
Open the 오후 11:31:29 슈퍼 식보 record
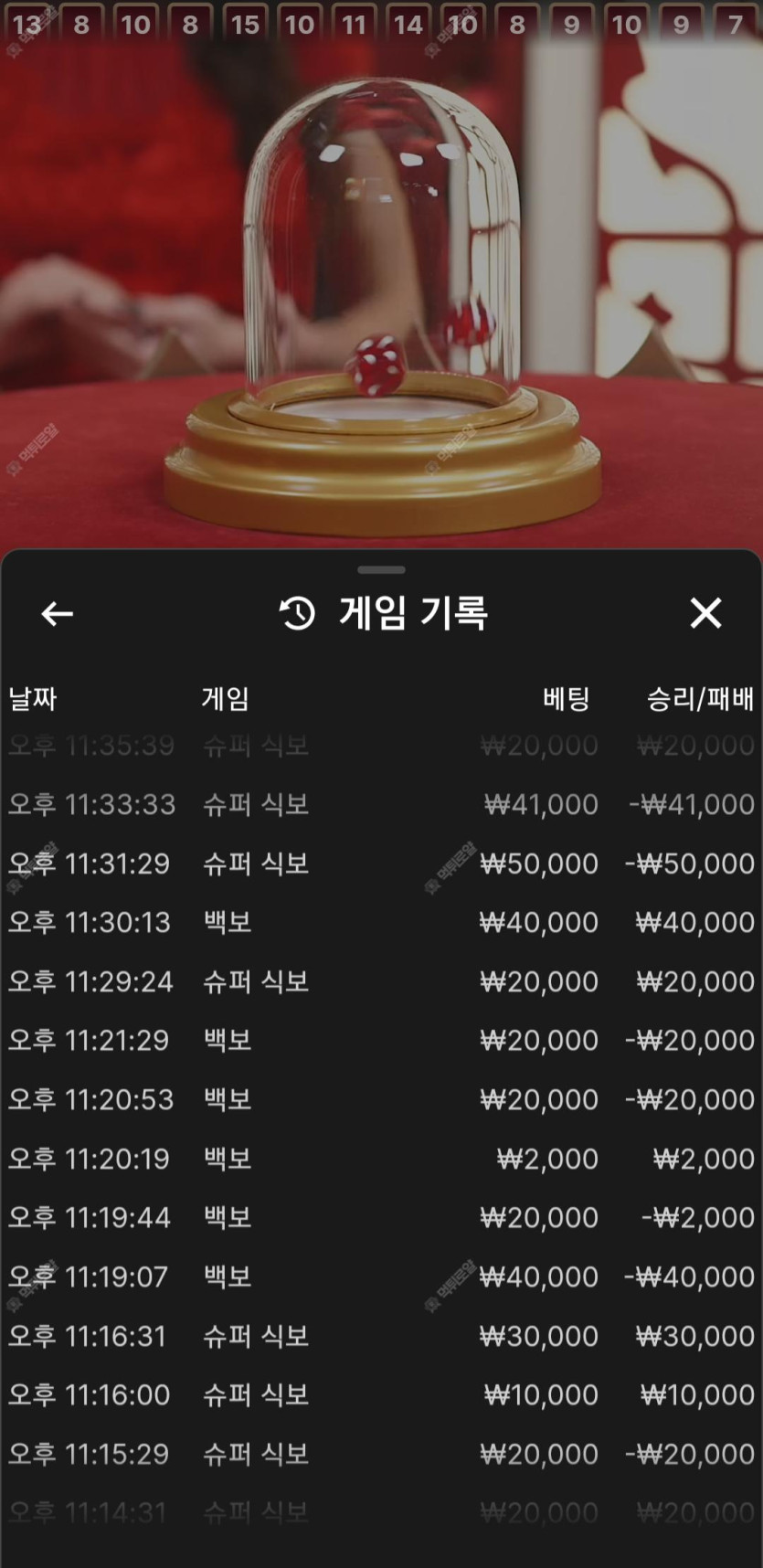click(381, 863)
